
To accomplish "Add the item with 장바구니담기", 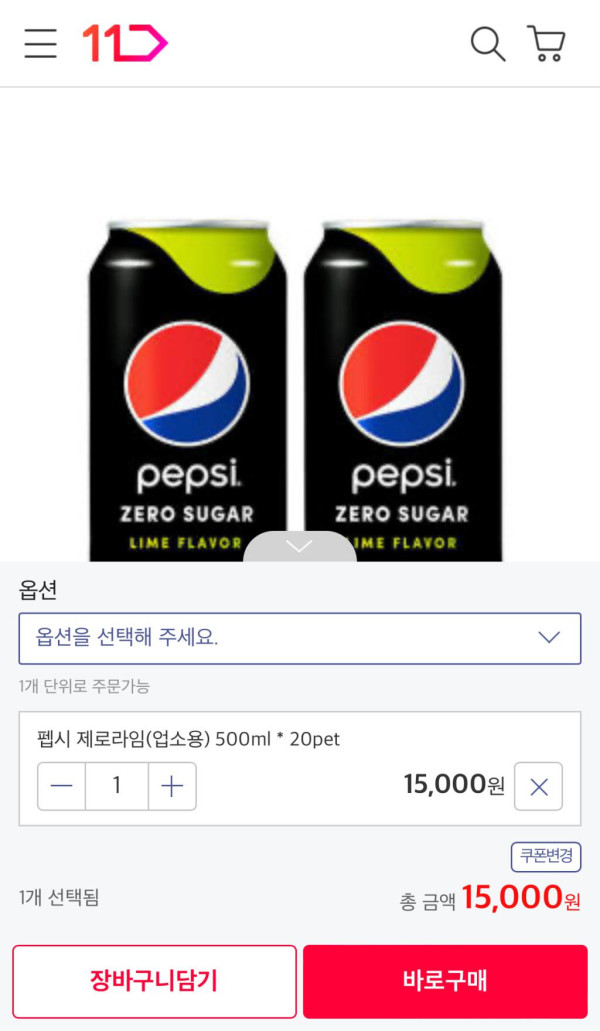I will coord(154,981).
